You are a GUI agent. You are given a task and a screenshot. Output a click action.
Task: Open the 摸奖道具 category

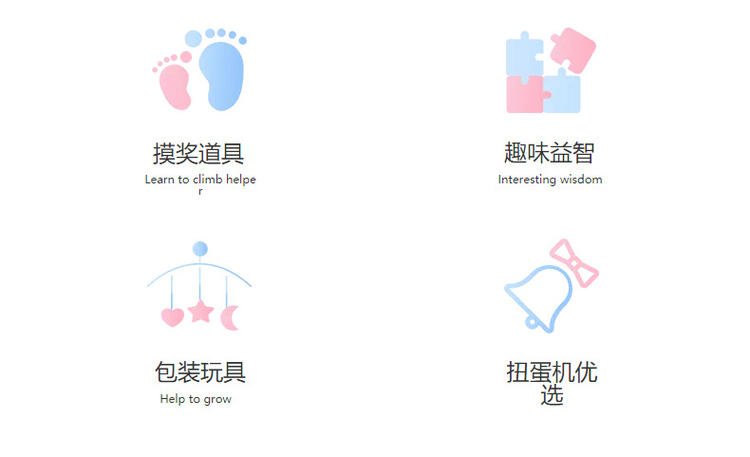pyautogui.click(x=199, y=153)
